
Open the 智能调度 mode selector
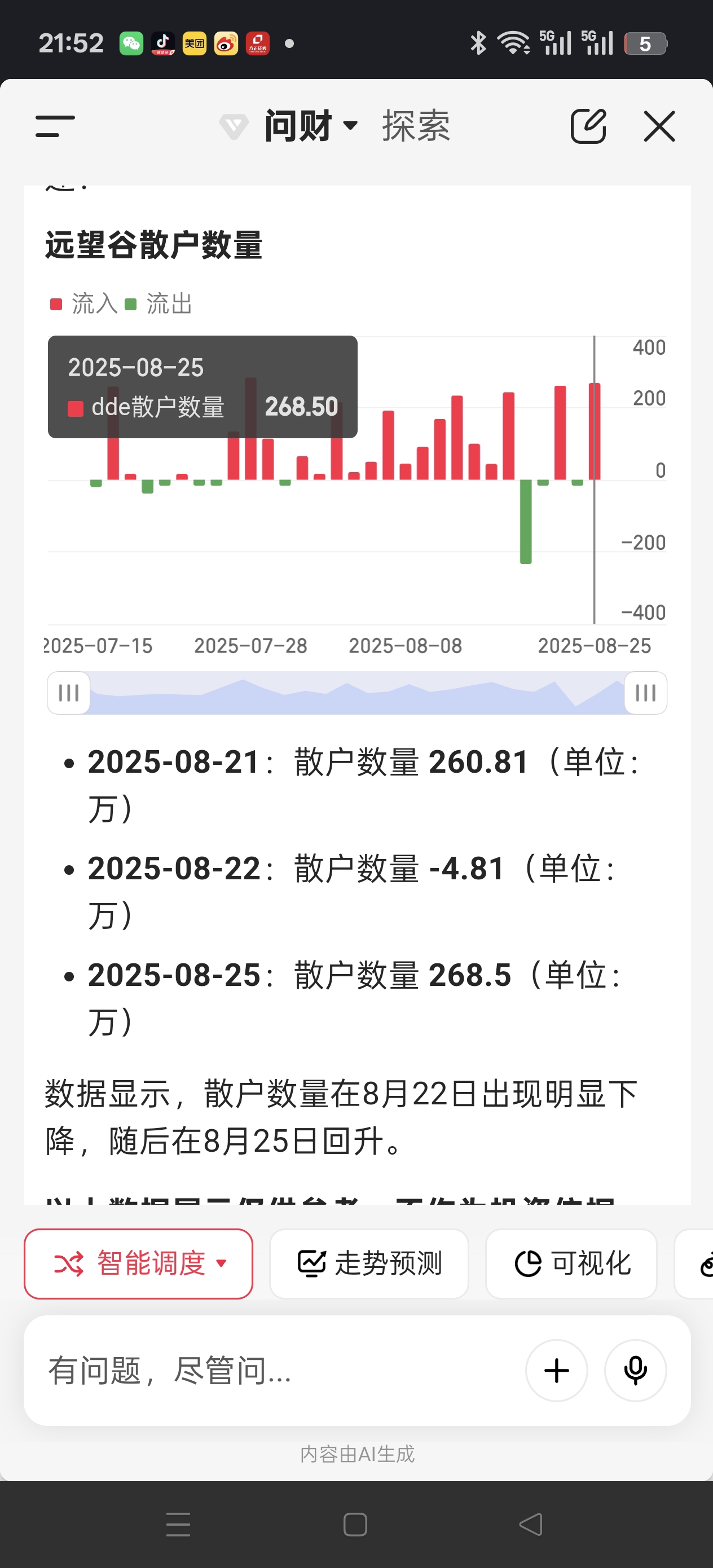pos(138,1263)
